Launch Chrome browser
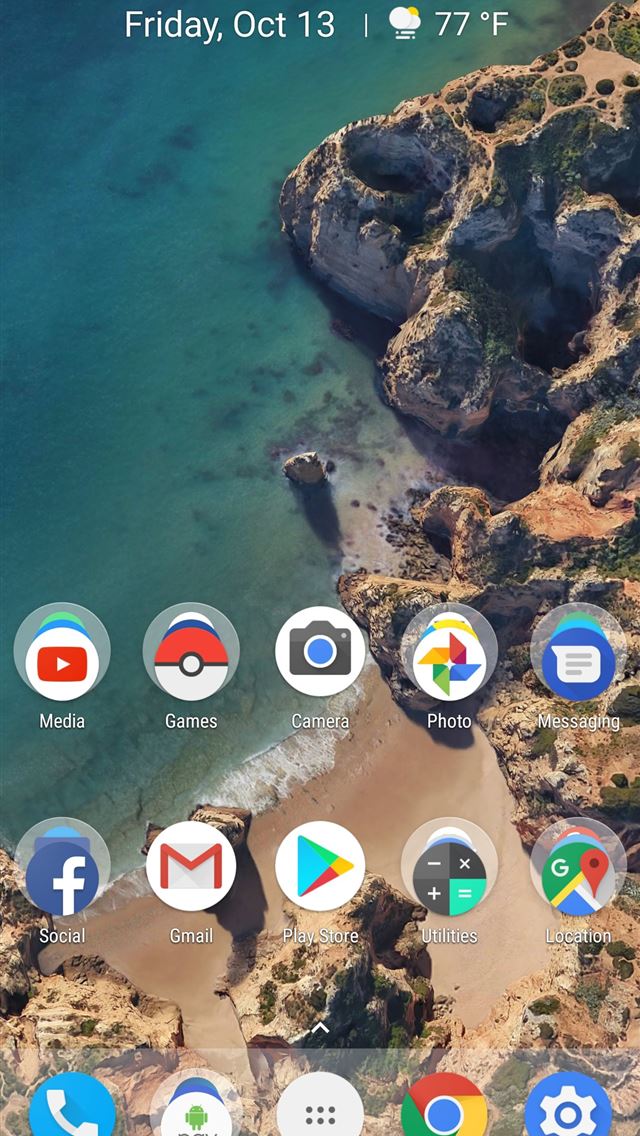The width and height of the screenshot is (640, 1136). [x=444, y=1110]
